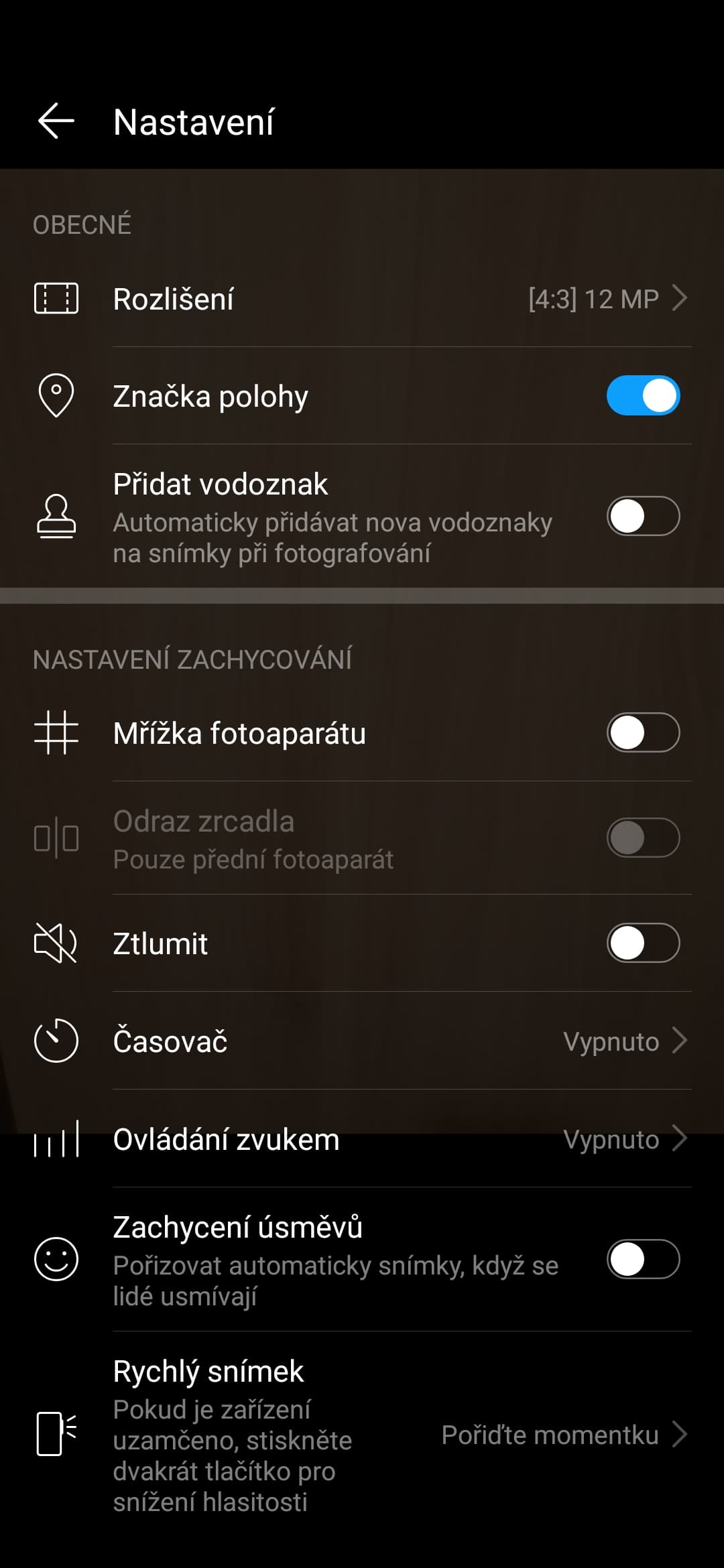Enable Přidat vodoznak switch
The width and height of the screenshot is (724, 1568).
pos(643,517)
